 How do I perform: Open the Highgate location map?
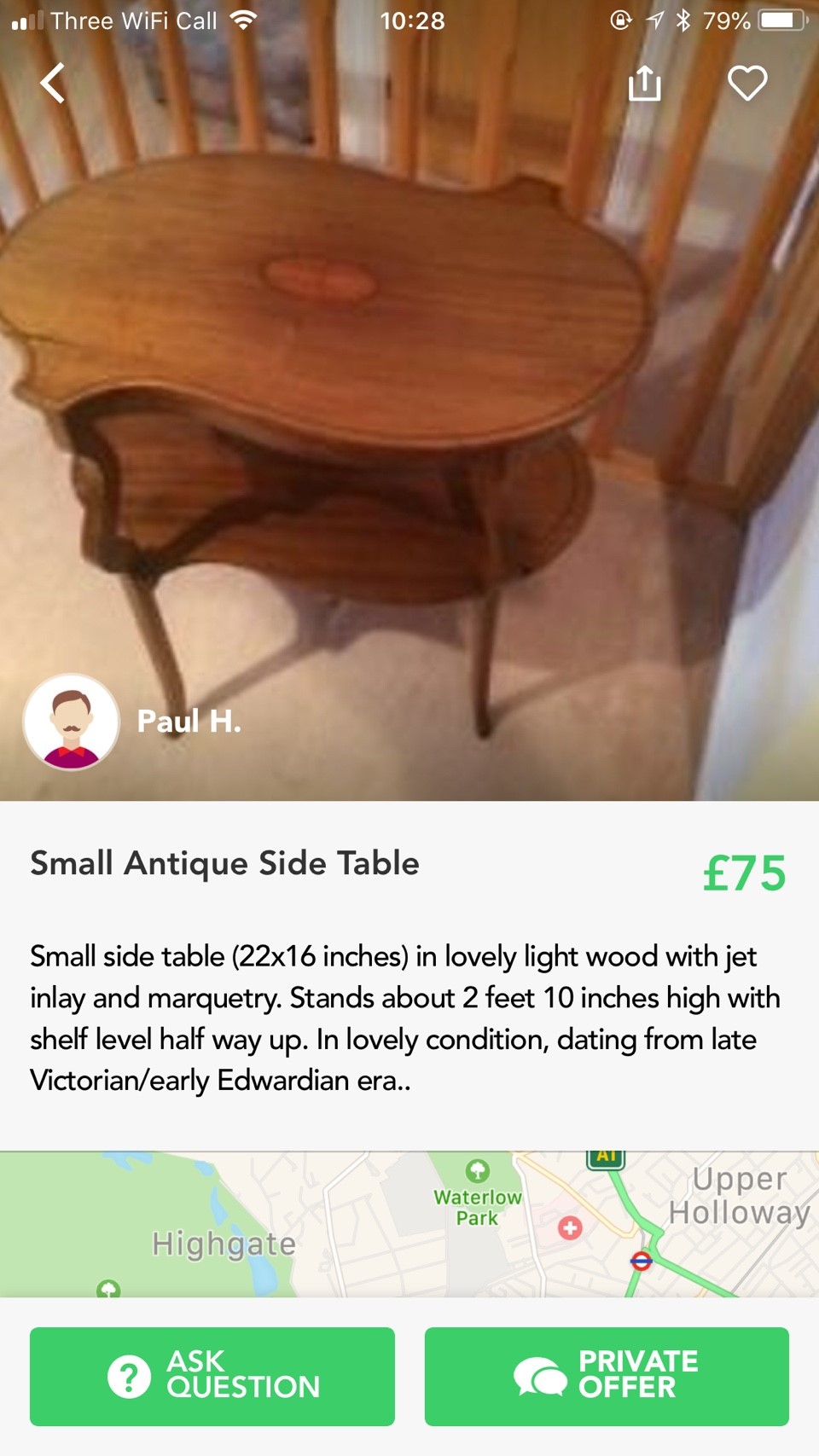pos(409,1224)
